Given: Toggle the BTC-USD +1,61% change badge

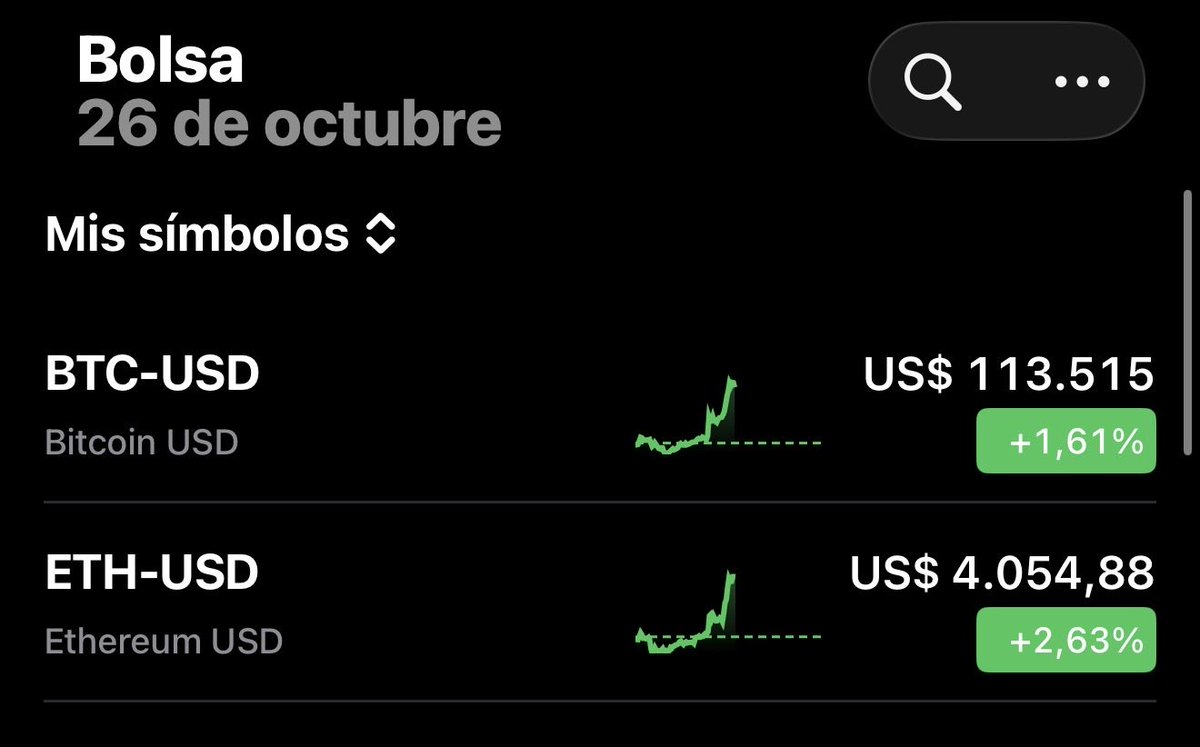Looking at the screenshot, I should click(1065, 441).
